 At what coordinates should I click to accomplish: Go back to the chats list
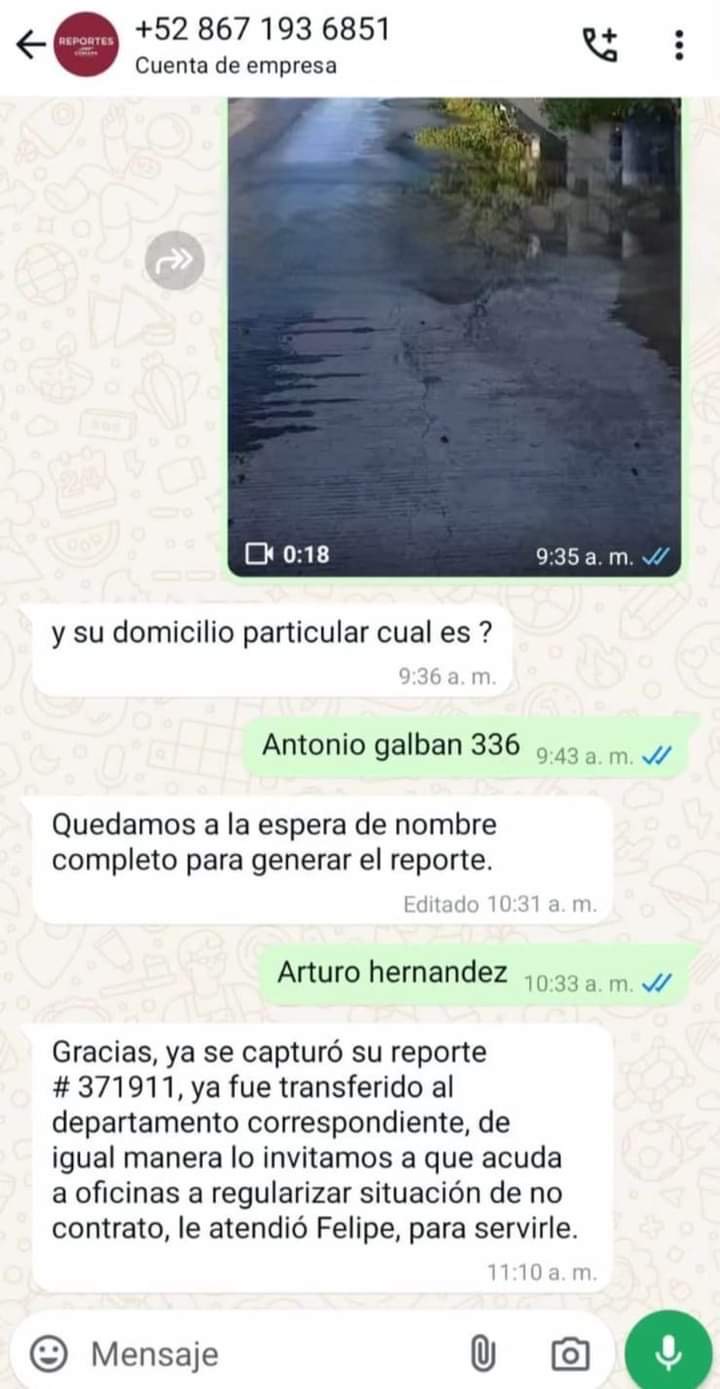pos(32,45)
